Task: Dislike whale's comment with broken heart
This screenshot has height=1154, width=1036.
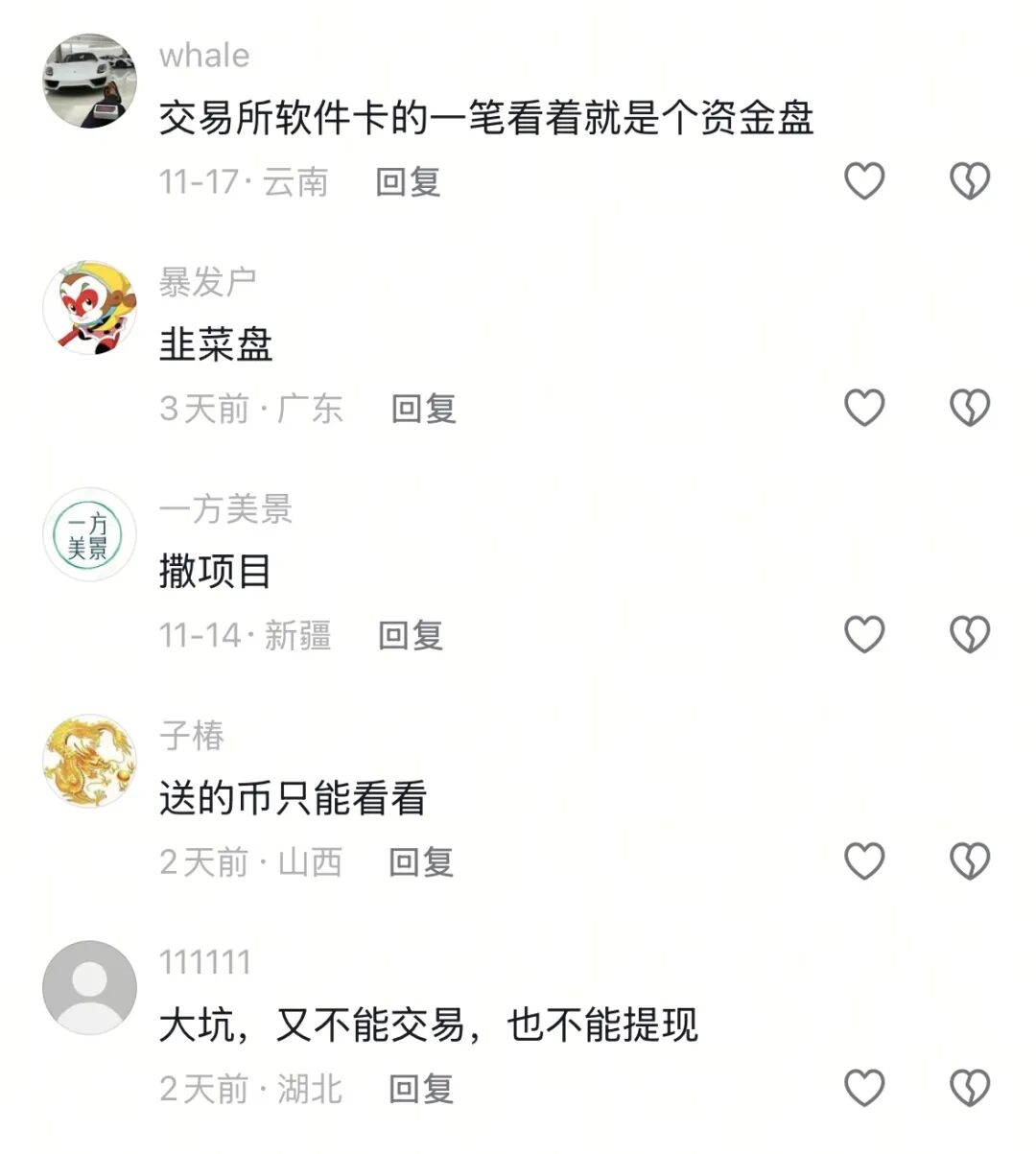Action: 969,181
